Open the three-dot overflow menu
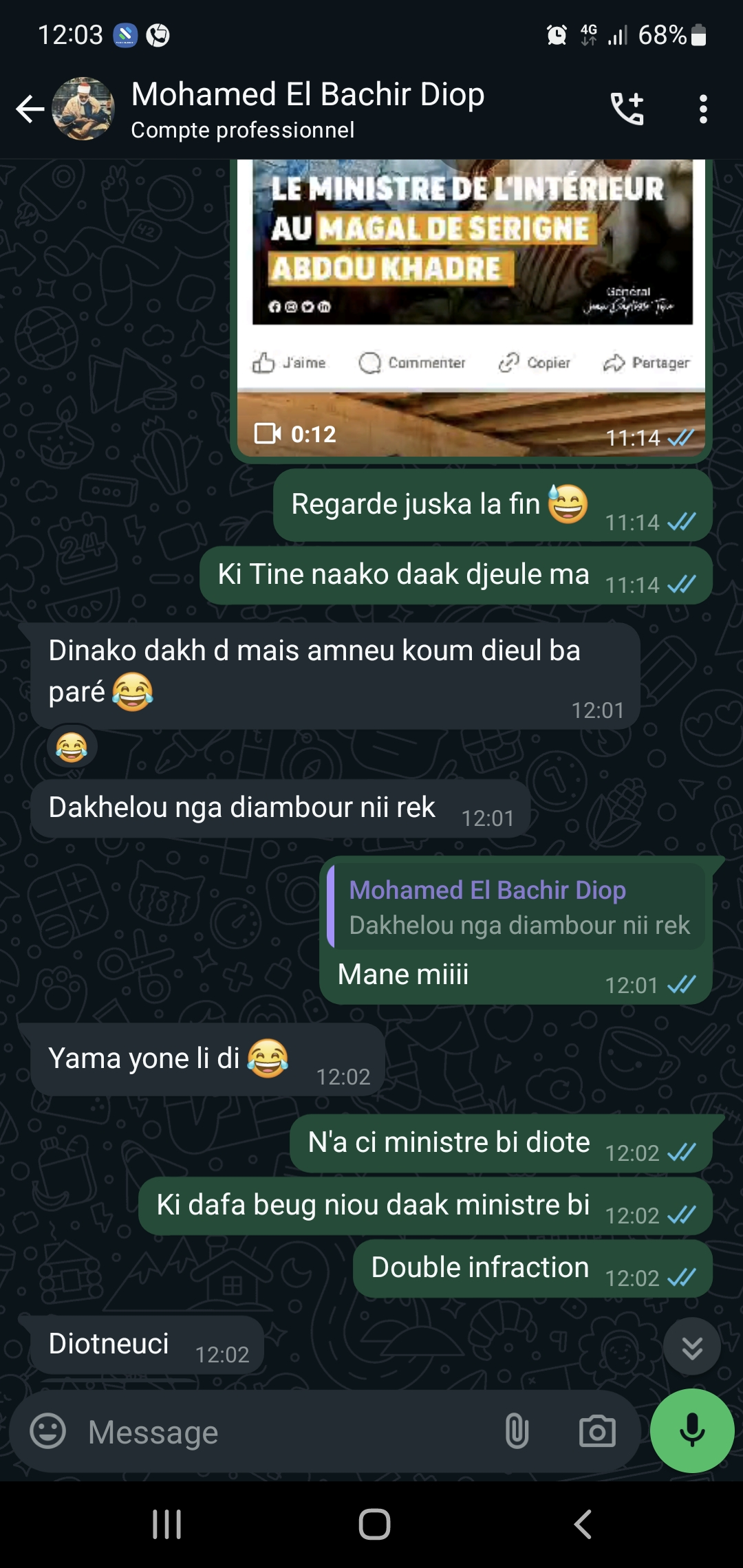Screen dimensions: 743x1568 click(x=702, y=109)
